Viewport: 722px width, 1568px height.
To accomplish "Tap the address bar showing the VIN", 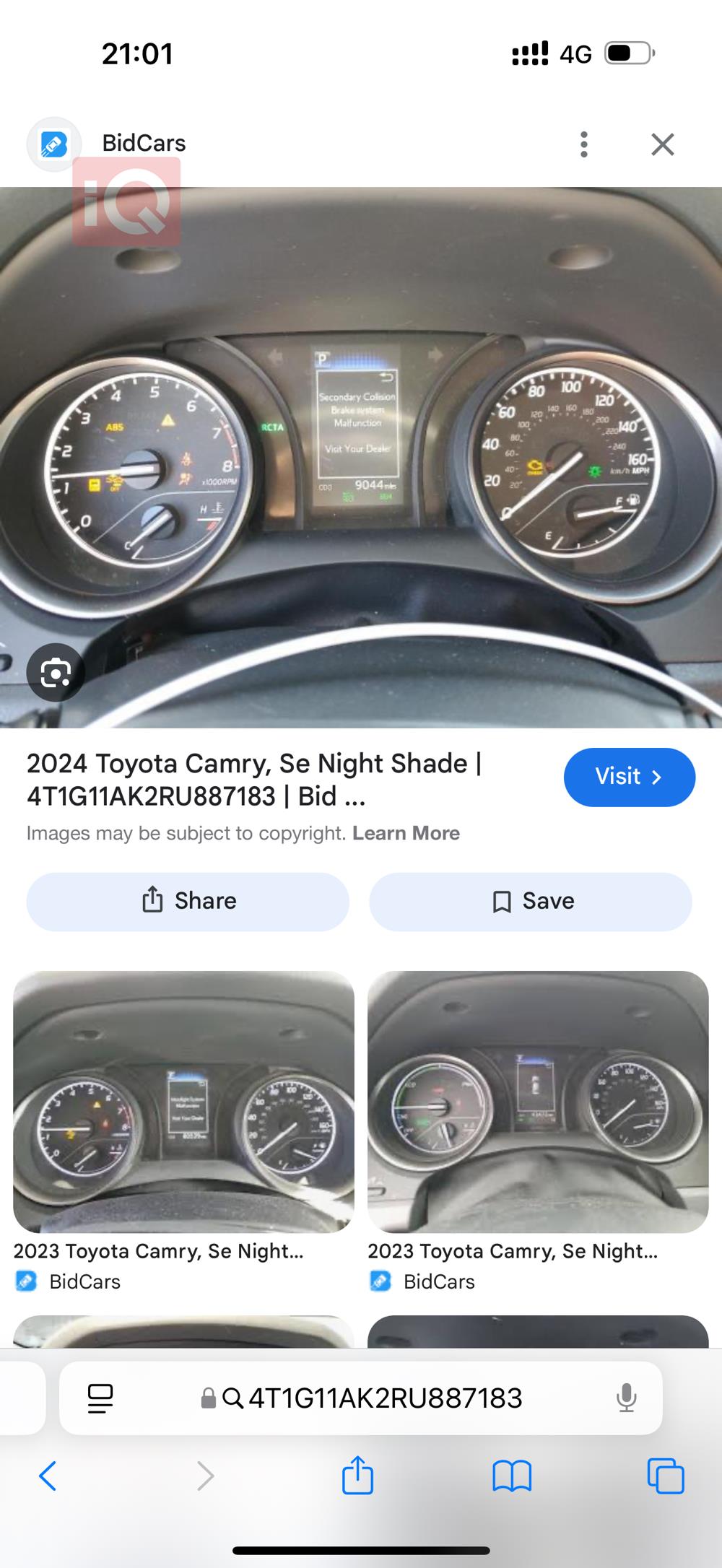I will click(x=375, y=1398).
